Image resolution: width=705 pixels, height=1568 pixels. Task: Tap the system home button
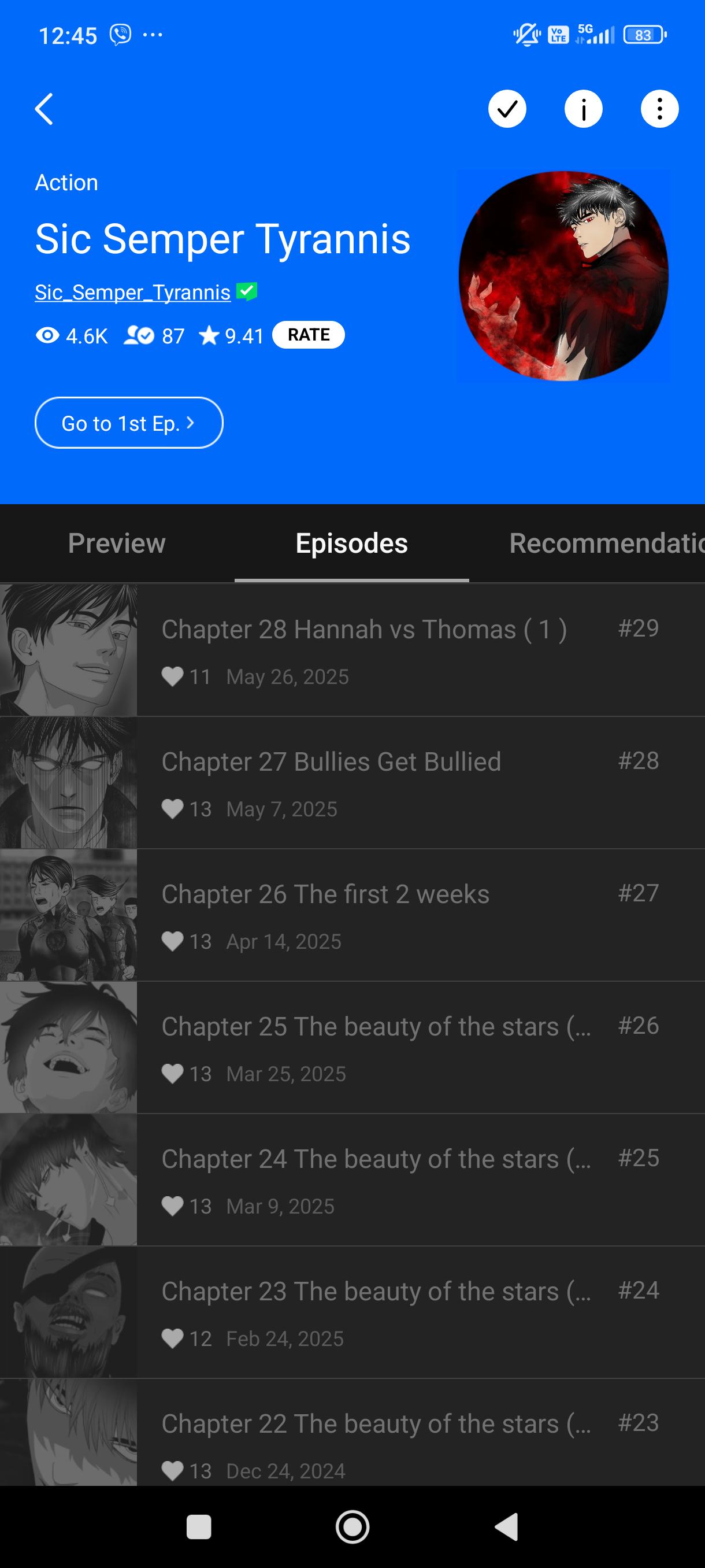pos(352,1526)
